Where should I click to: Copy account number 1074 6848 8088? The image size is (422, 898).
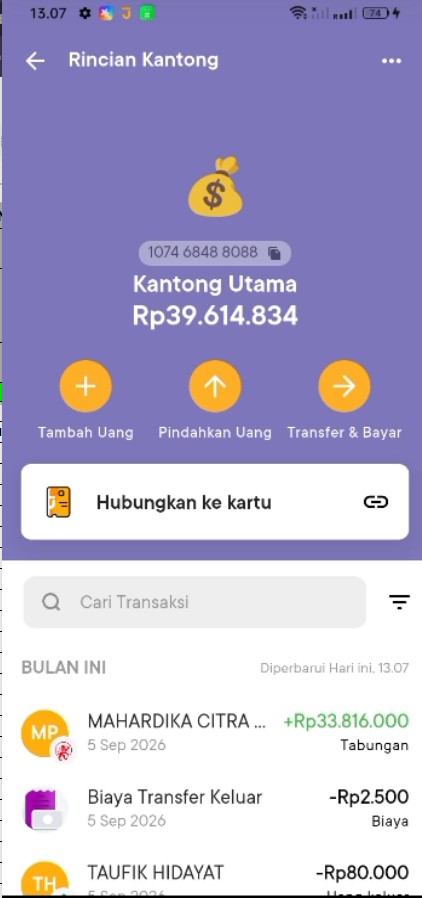point(275,253)
